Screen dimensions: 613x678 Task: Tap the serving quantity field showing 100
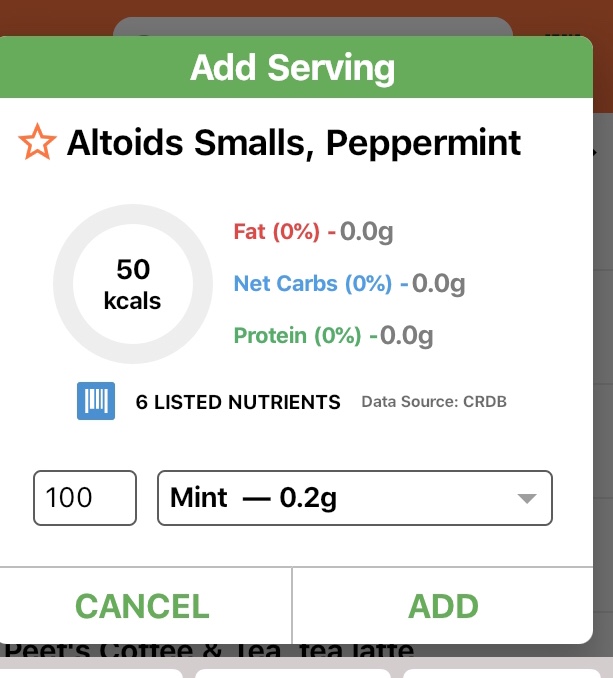coord(85,498)
